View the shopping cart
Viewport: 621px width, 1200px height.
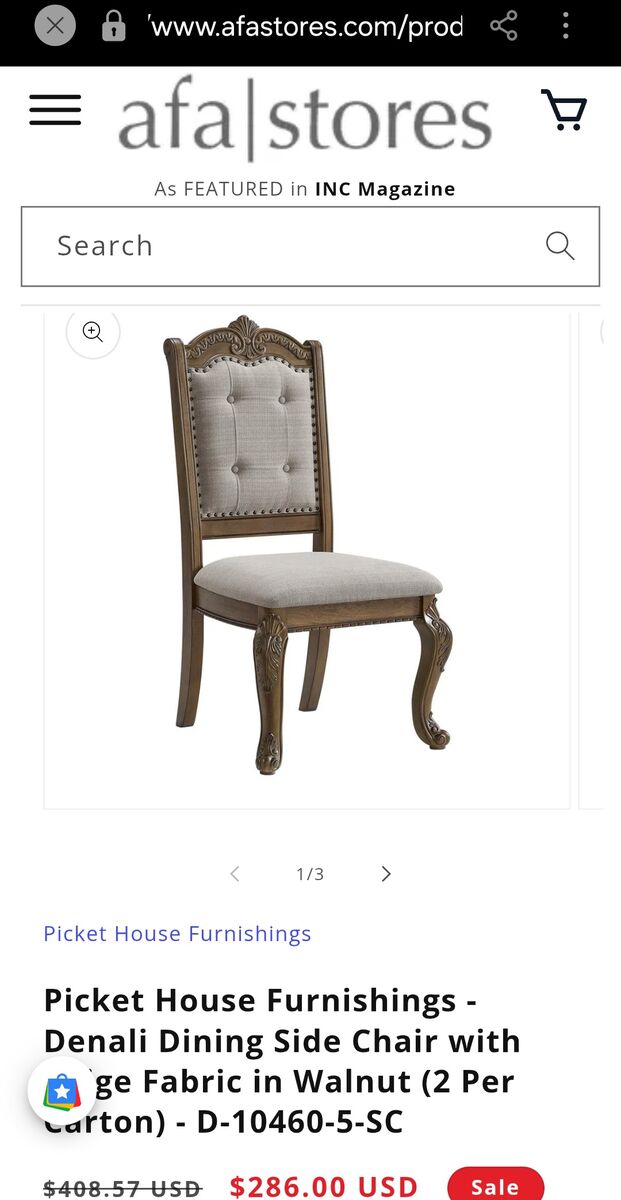tap(564, 110)
